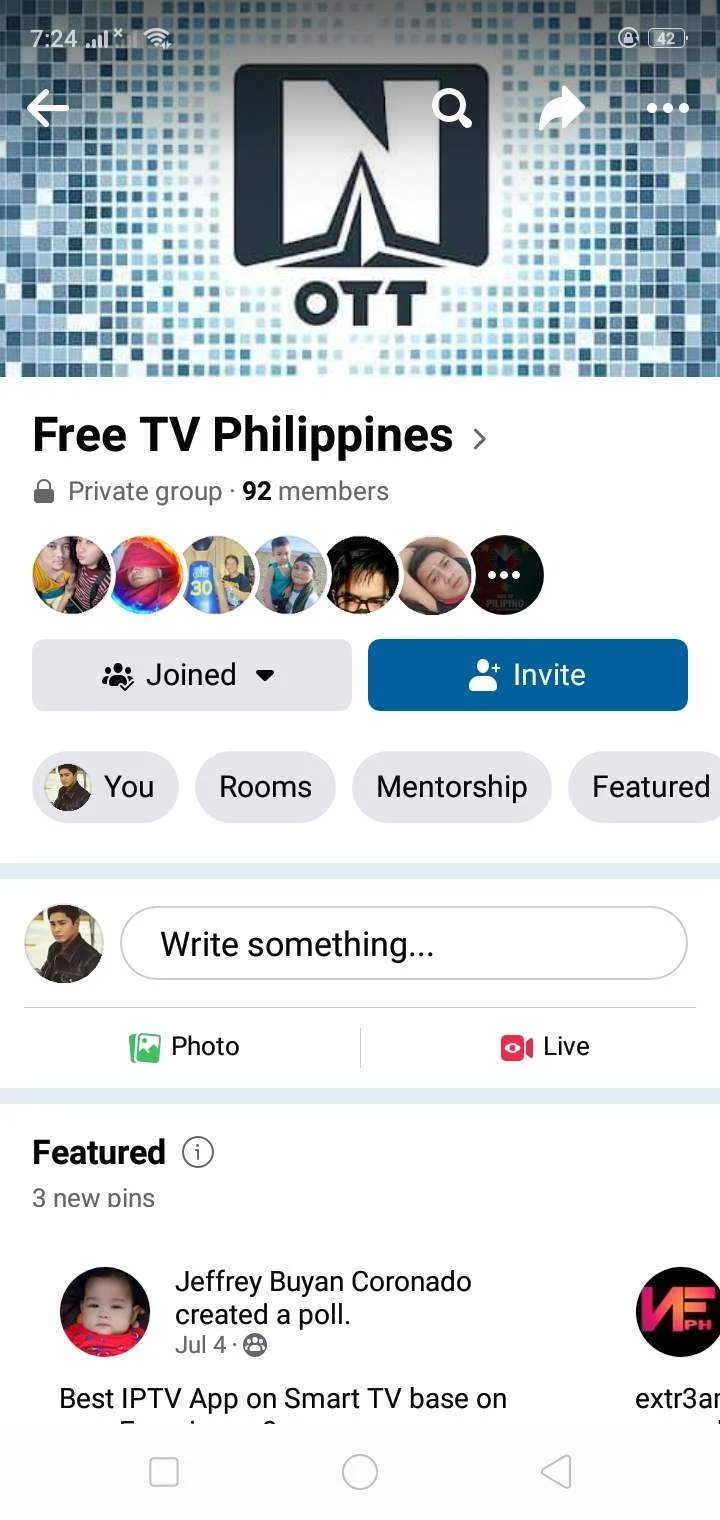Open the three-dot overflow menu

pyautogui.click(x=667, y=108)
